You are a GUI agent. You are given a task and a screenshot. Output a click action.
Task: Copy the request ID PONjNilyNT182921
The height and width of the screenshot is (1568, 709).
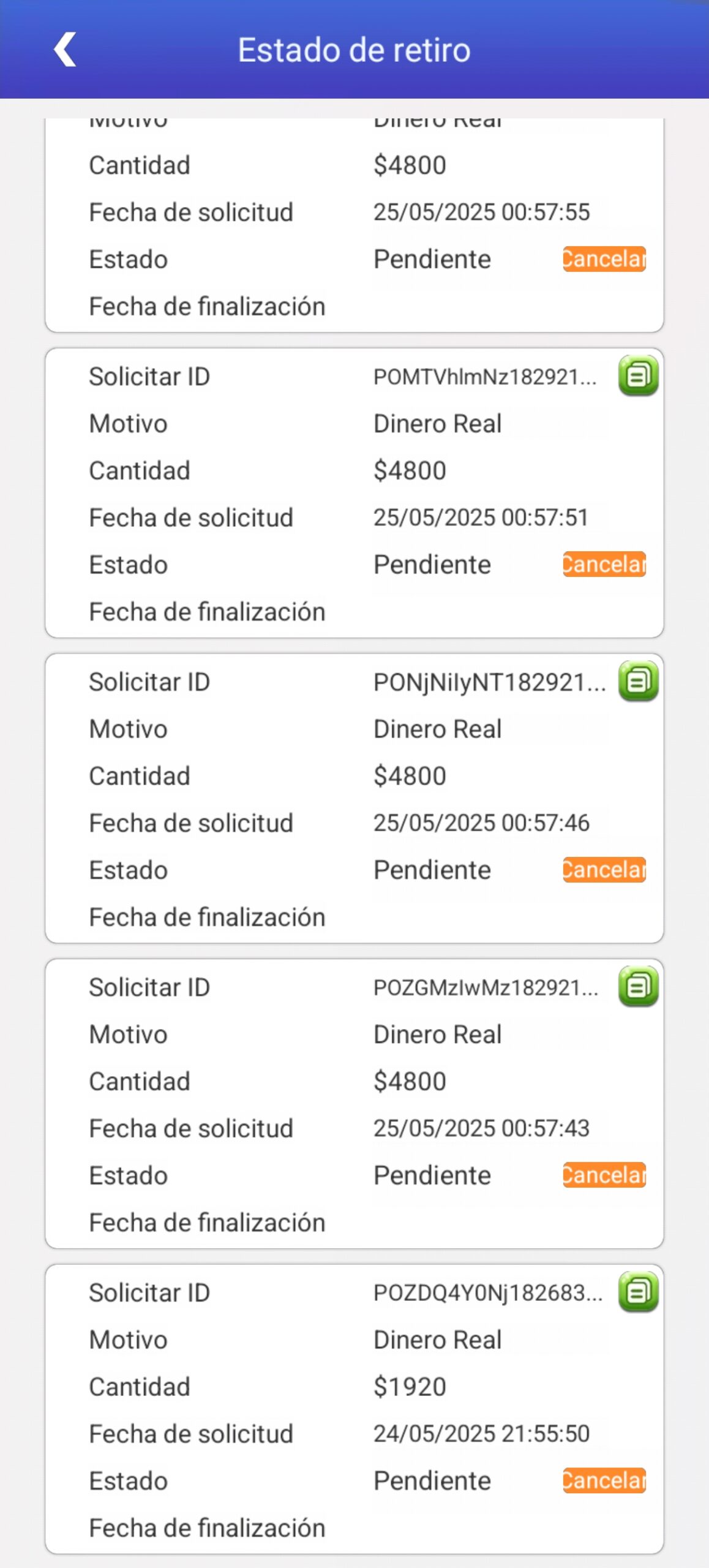(x=638, y=681)
